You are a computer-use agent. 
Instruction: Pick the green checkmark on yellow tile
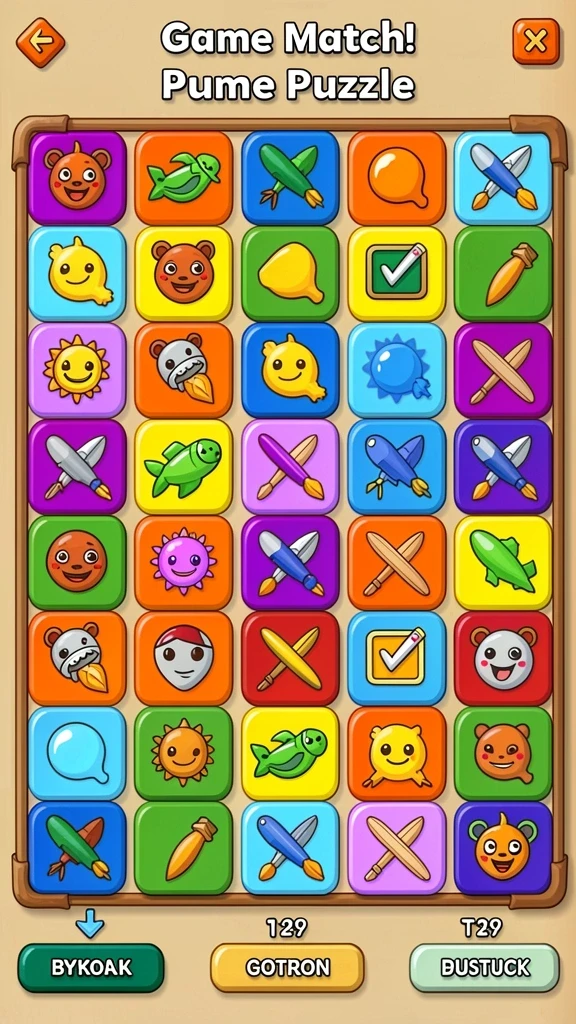[x=396, y=274]
